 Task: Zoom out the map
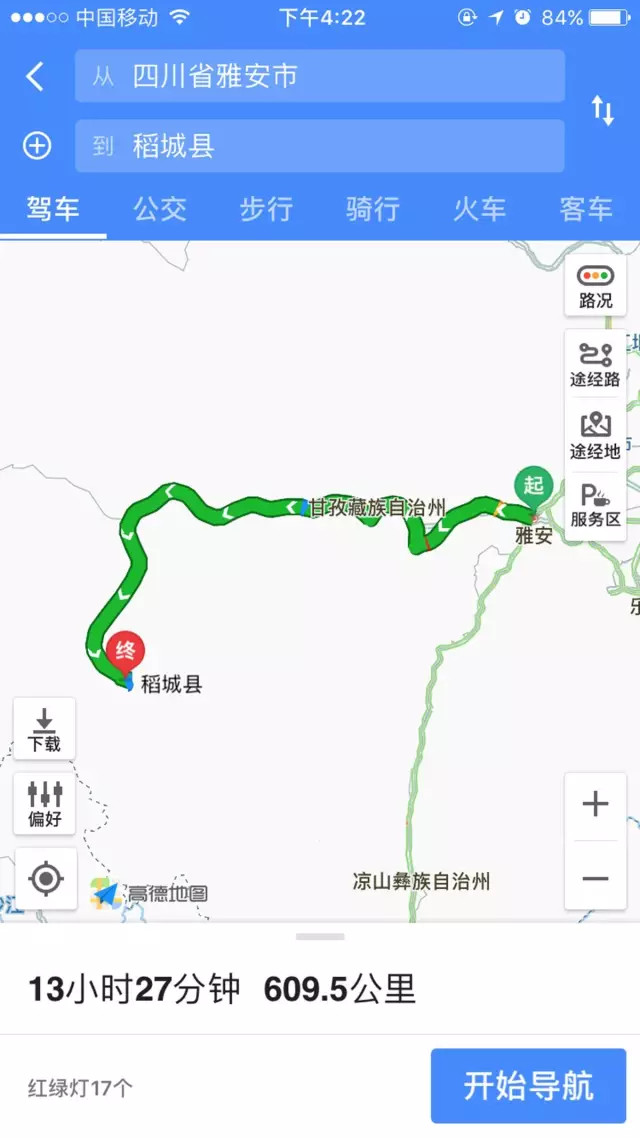pos(596,878)
